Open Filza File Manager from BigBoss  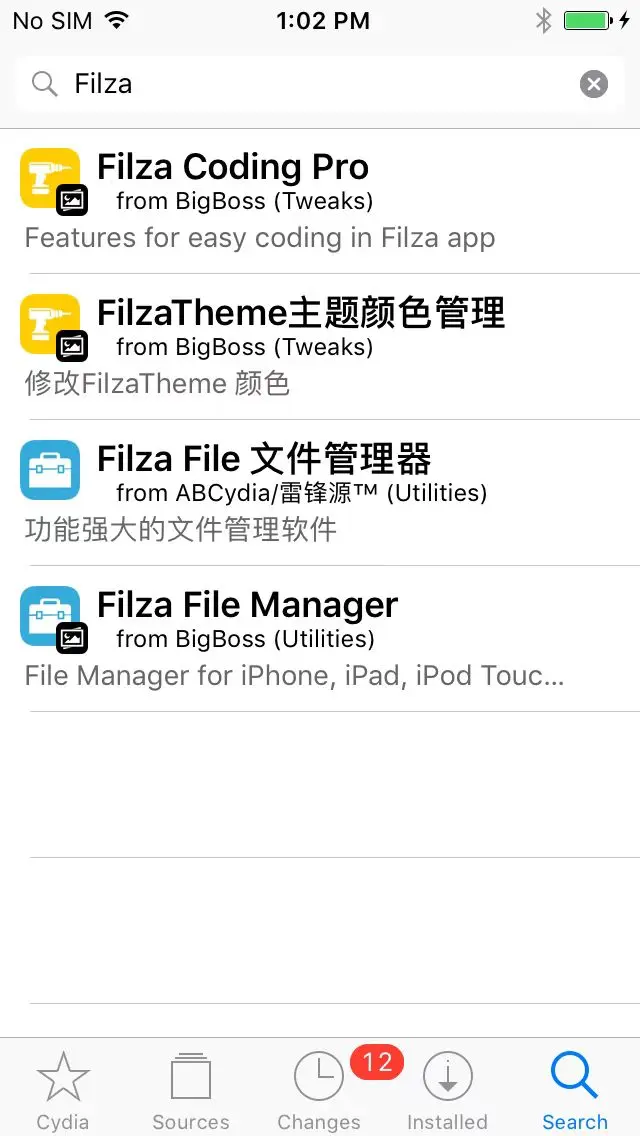320,638
